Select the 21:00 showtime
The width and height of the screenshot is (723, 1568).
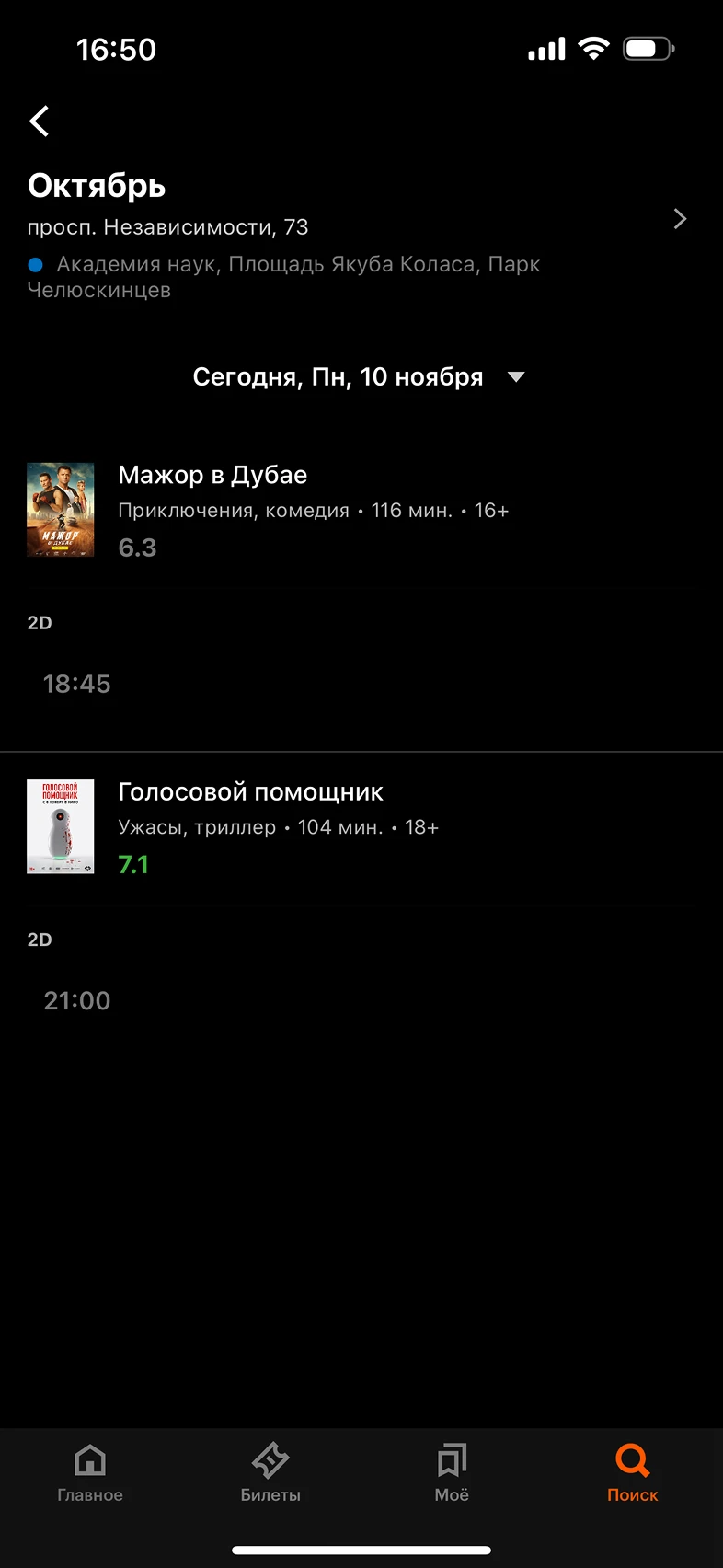[77, 1000]
